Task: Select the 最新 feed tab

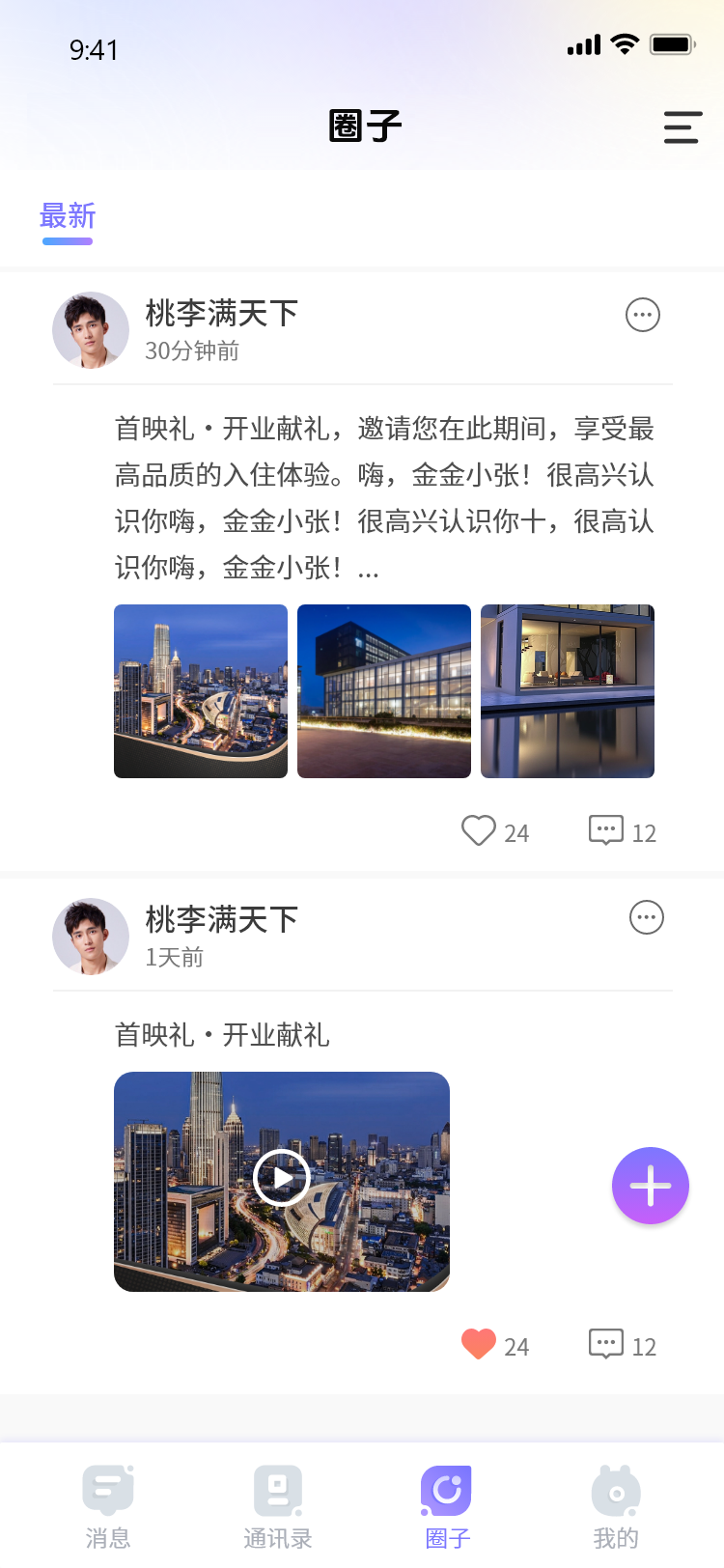Action: pyautogui.click(x=66, y=216)
